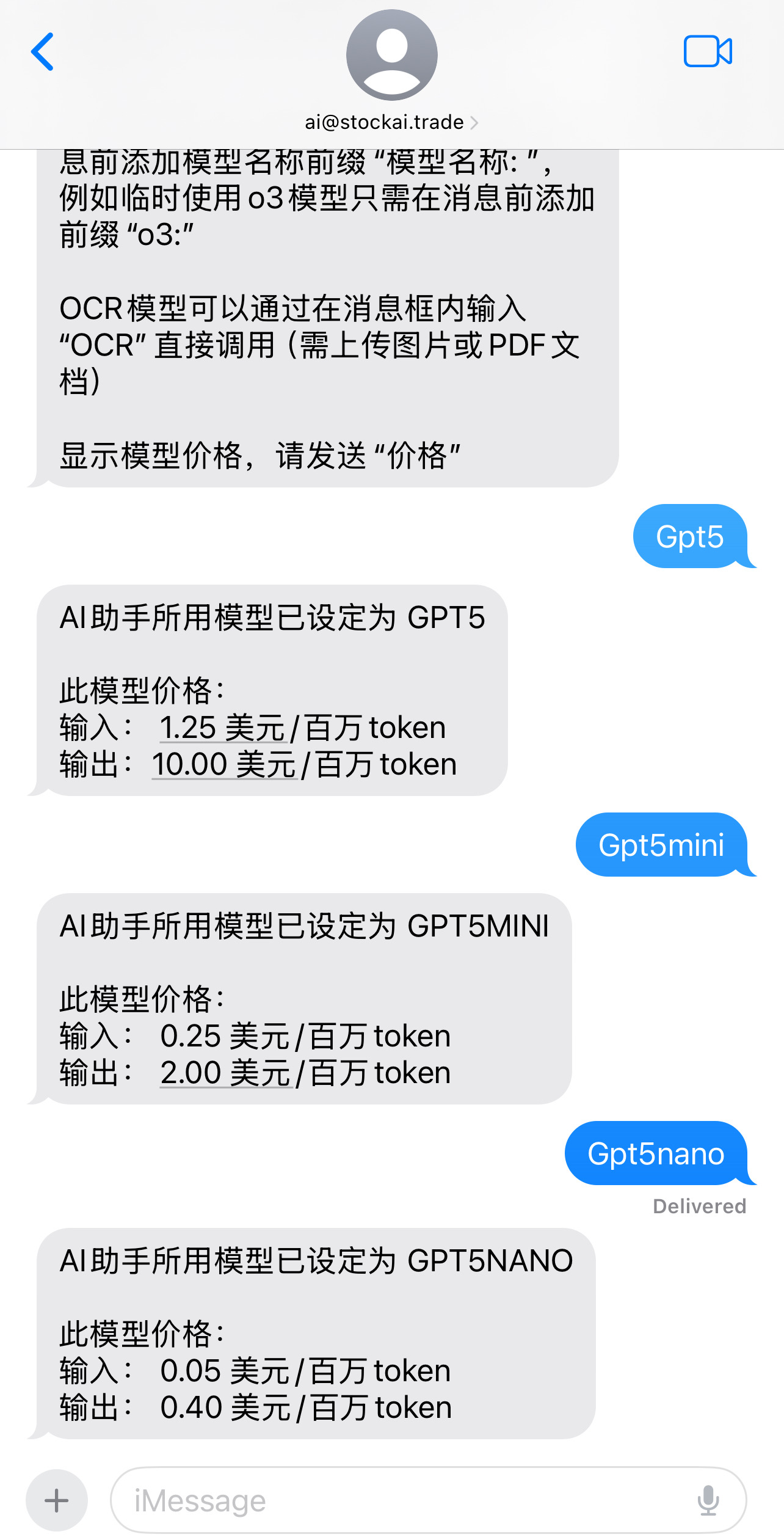The image size is (784, 1537).
Task: Tap the underlined 2.00 美元 price
Action: (225, 1073)
